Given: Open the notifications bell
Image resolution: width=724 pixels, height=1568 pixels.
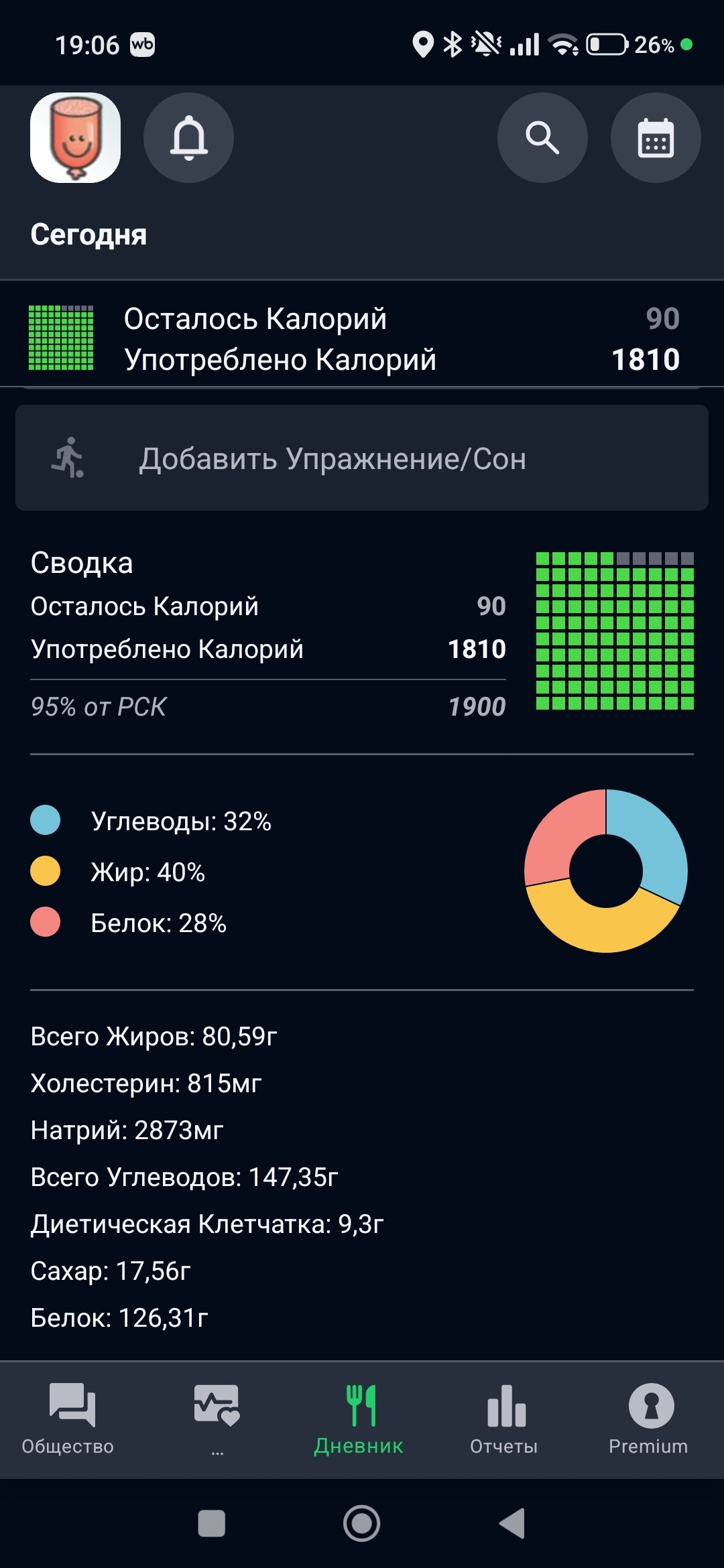Looking at the screenshot, I should (188, 137).
